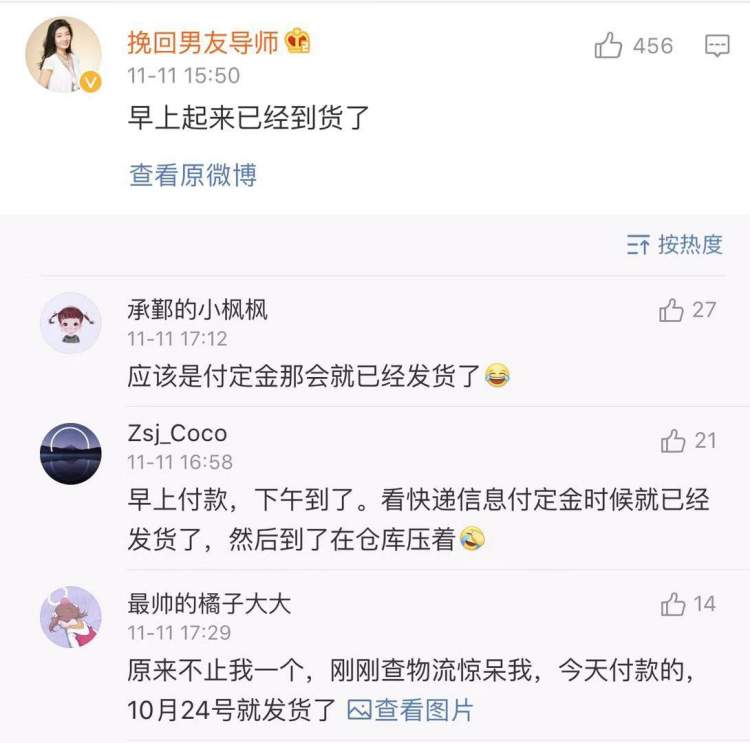
Task: Like the reply from Zsj_Coco
Action: 674,440
